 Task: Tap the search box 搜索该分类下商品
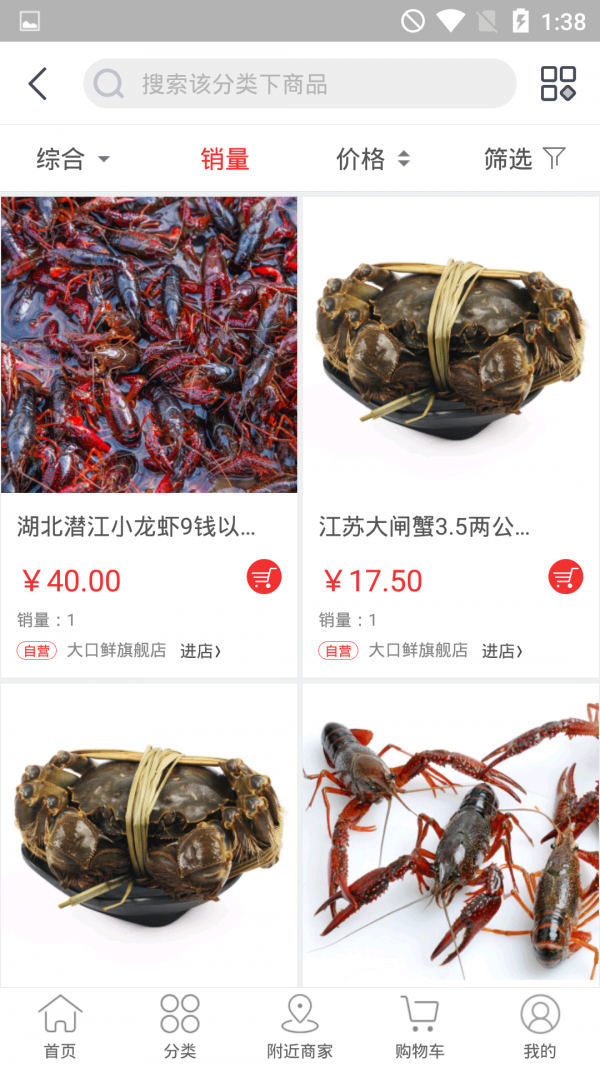[x=300, y=84]
